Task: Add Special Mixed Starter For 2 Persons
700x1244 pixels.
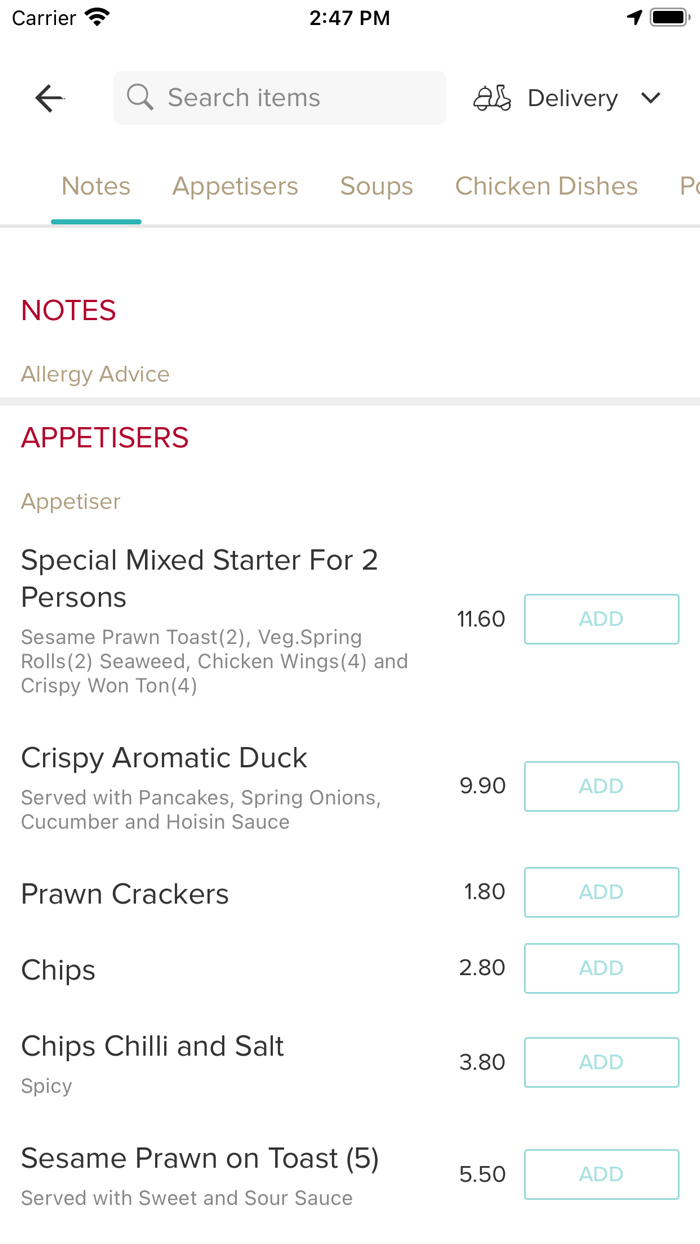Action: click(x=601, y=619)
